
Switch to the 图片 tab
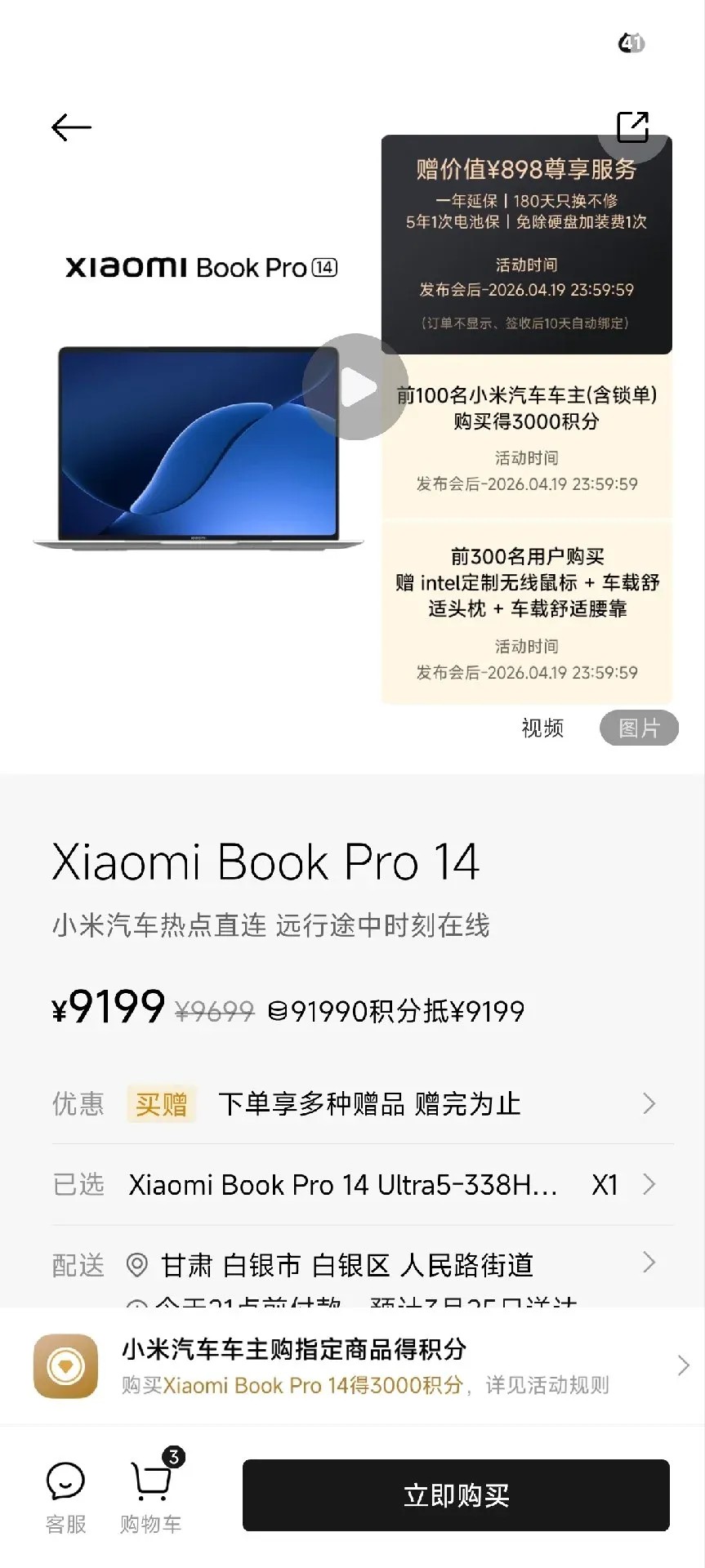640,728
